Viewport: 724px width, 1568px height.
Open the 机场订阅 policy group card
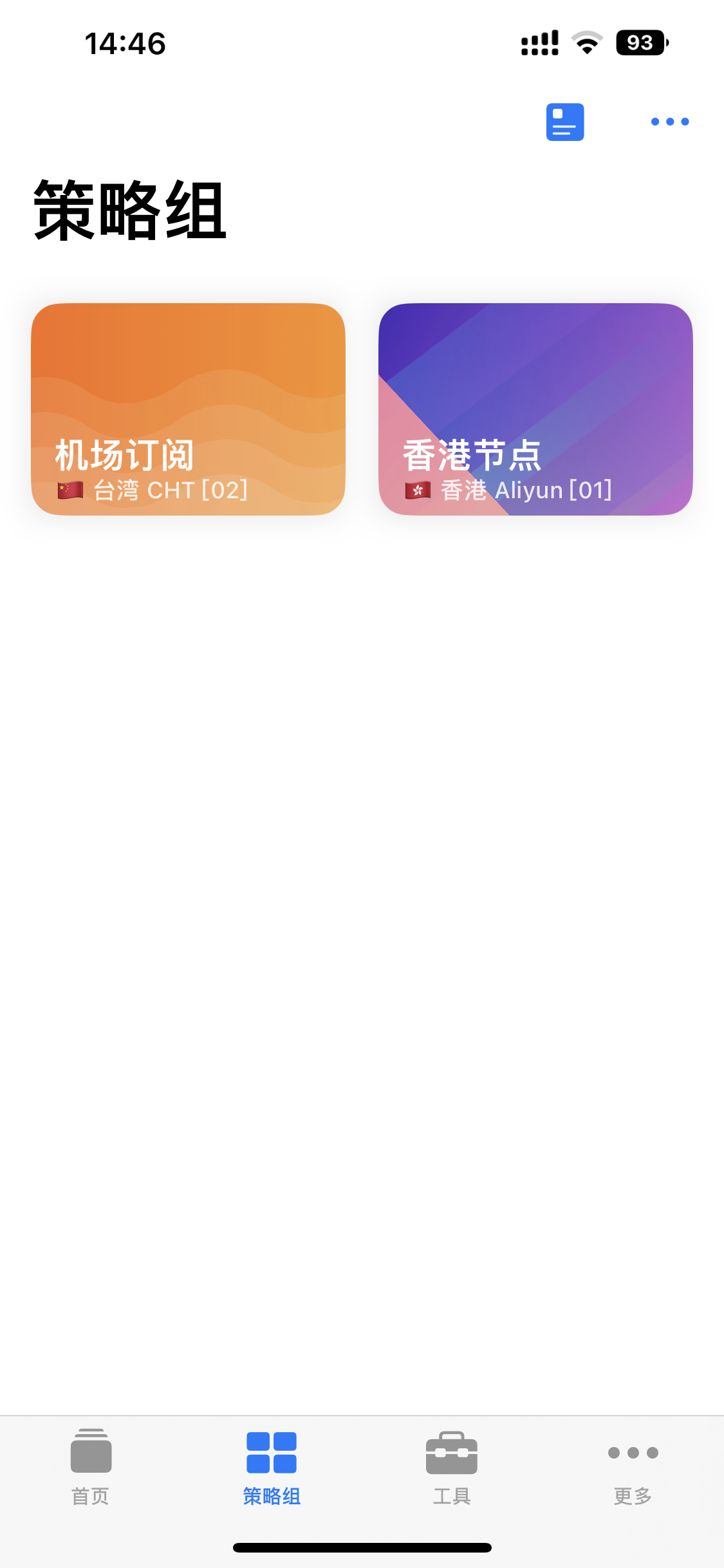click(188, 409)
